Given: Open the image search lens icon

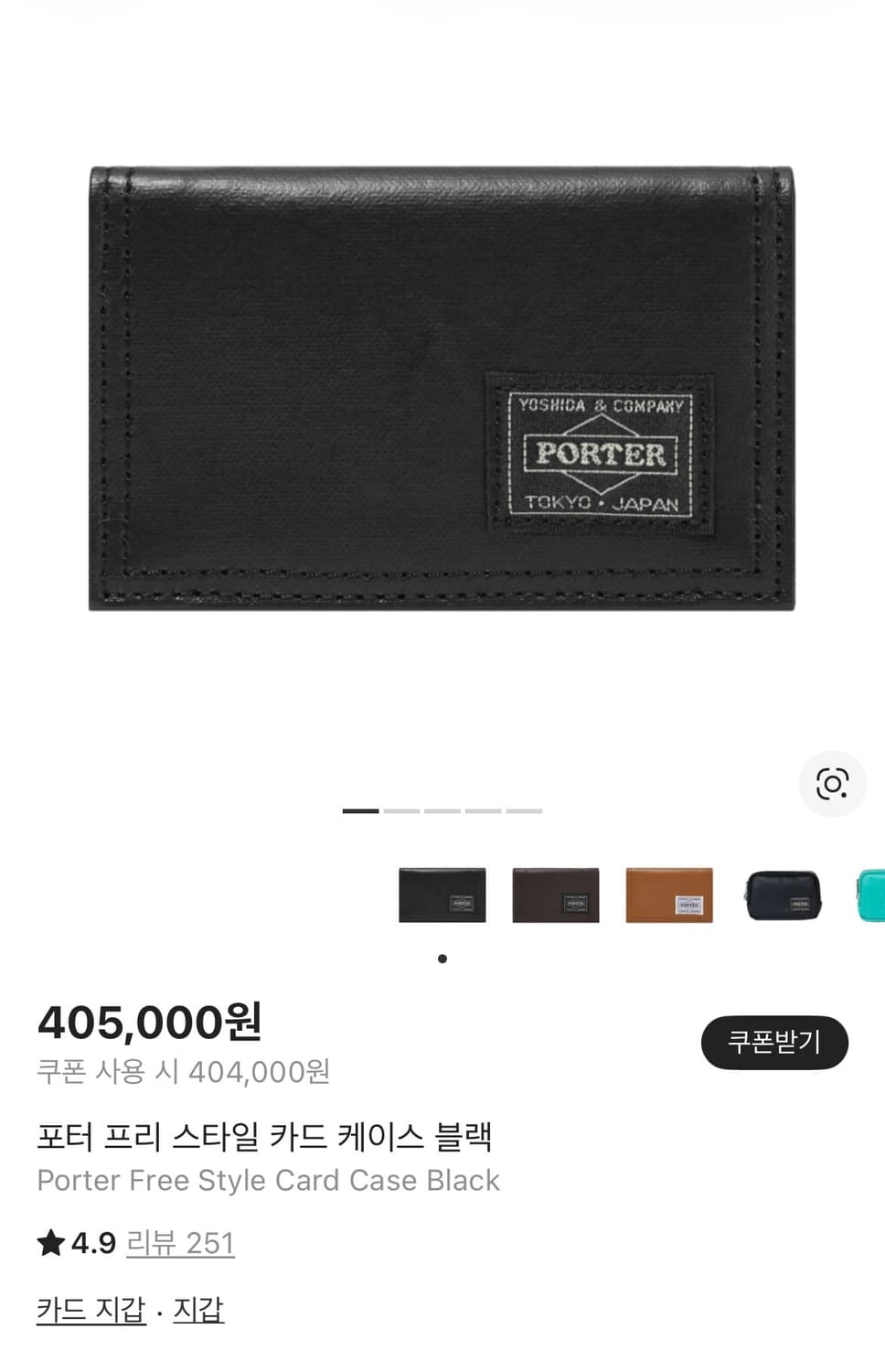Looking at the screenshot, I should pyautogui.click(x=830, y=784).
